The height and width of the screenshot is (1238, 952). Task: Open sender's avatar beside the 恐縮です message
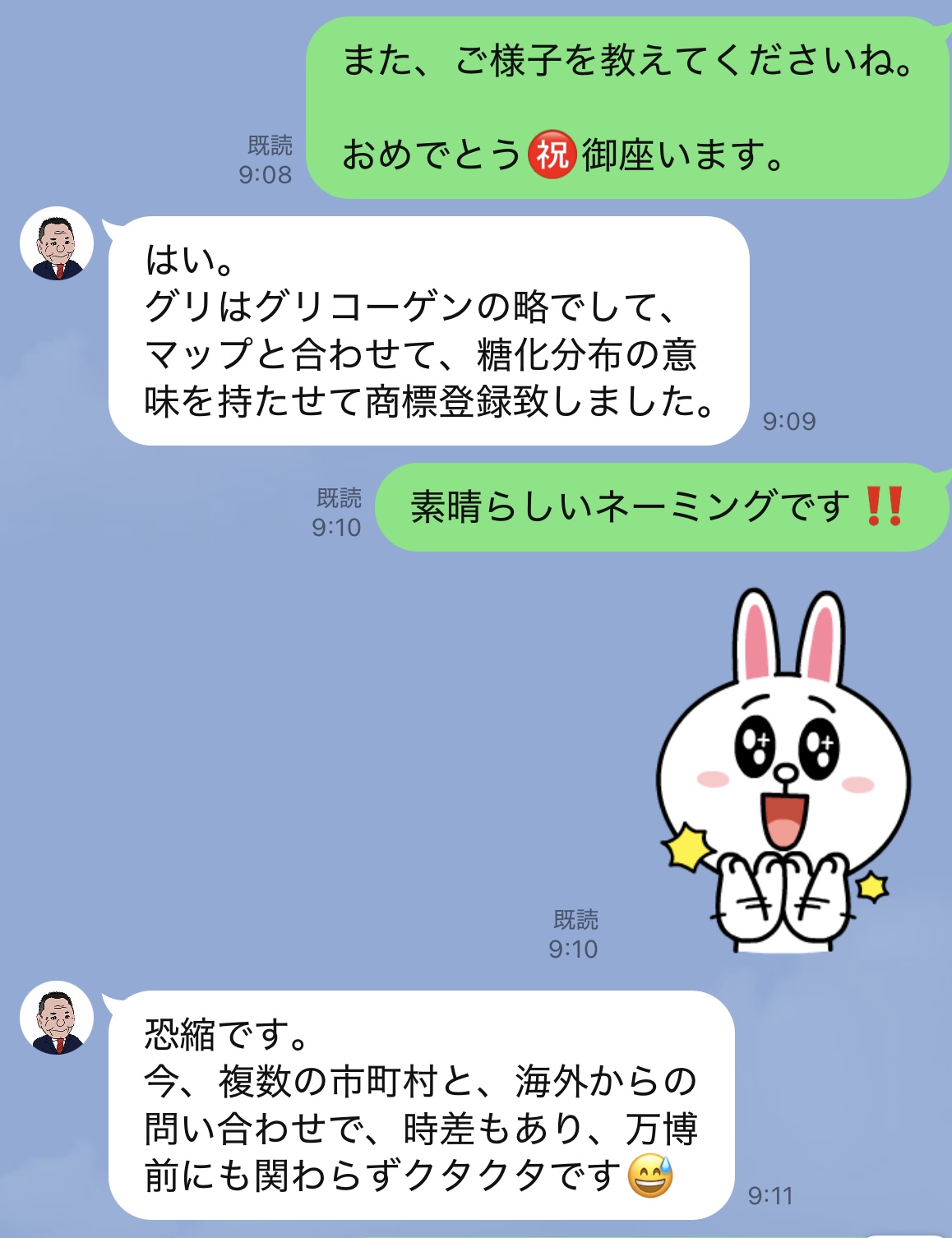57,1019
